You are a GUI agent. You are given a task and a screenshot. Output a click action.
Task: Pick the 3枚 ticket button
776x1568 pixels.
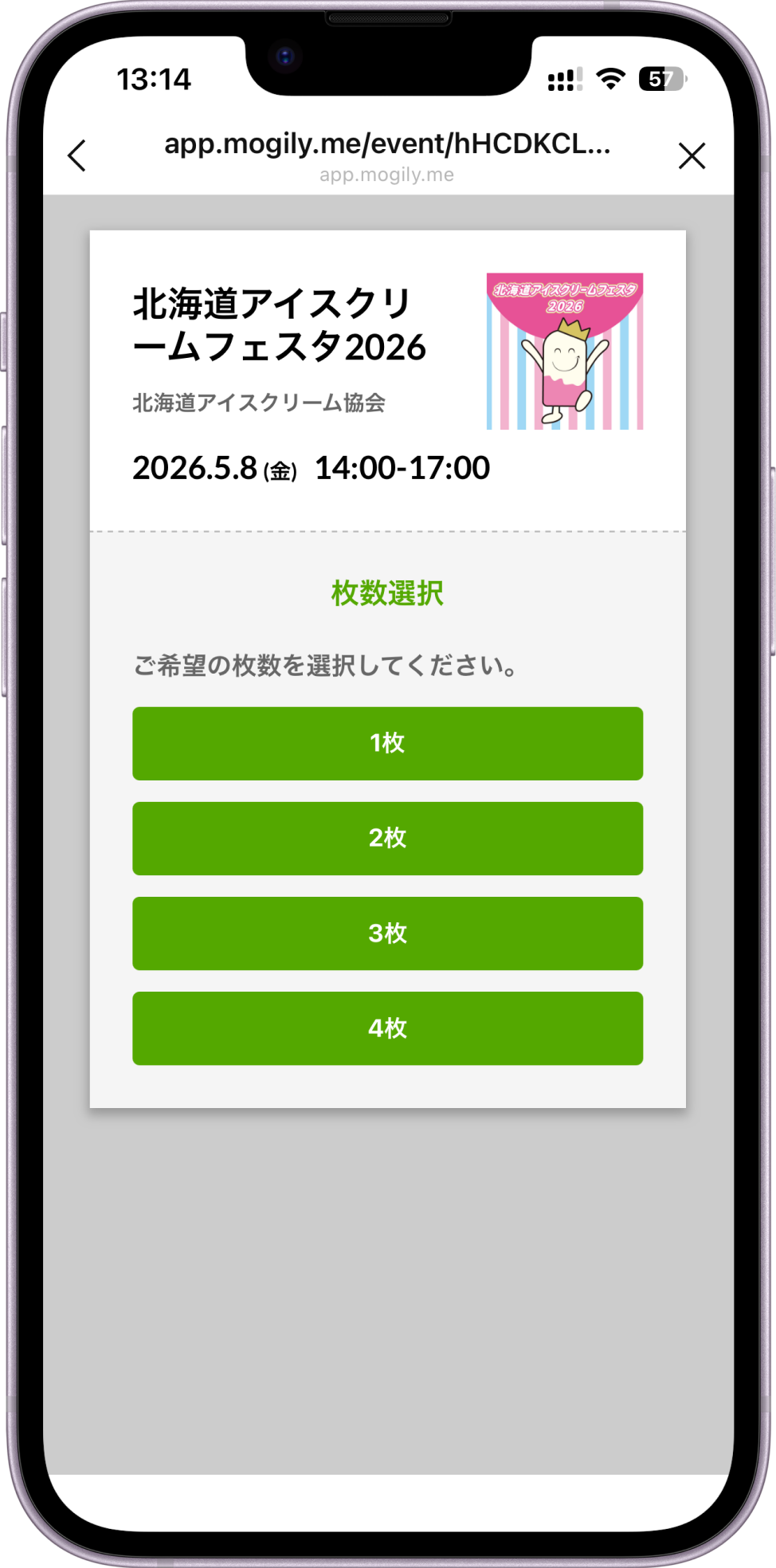[387, 933]
